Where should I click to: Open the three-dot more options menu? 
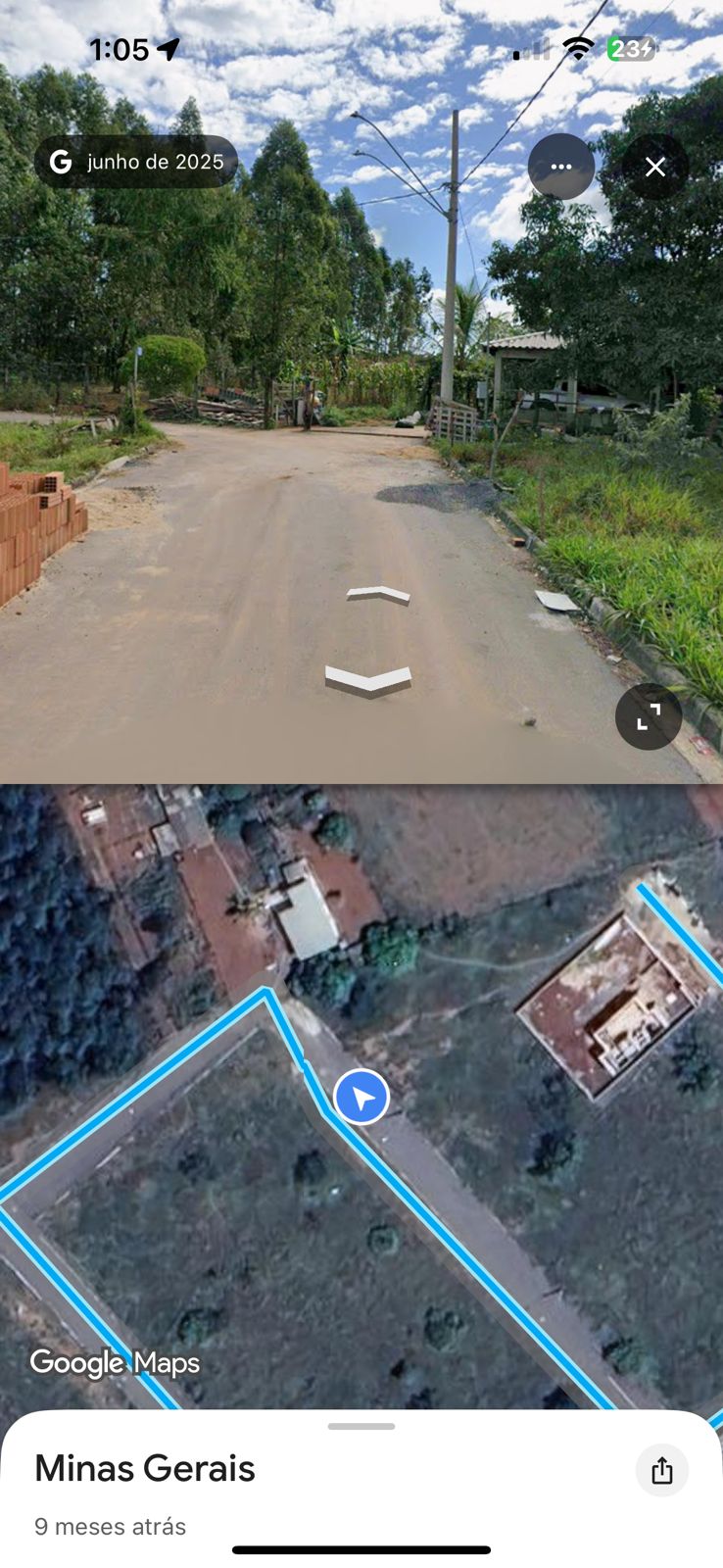pyautogui.click(x=561, y=167)
